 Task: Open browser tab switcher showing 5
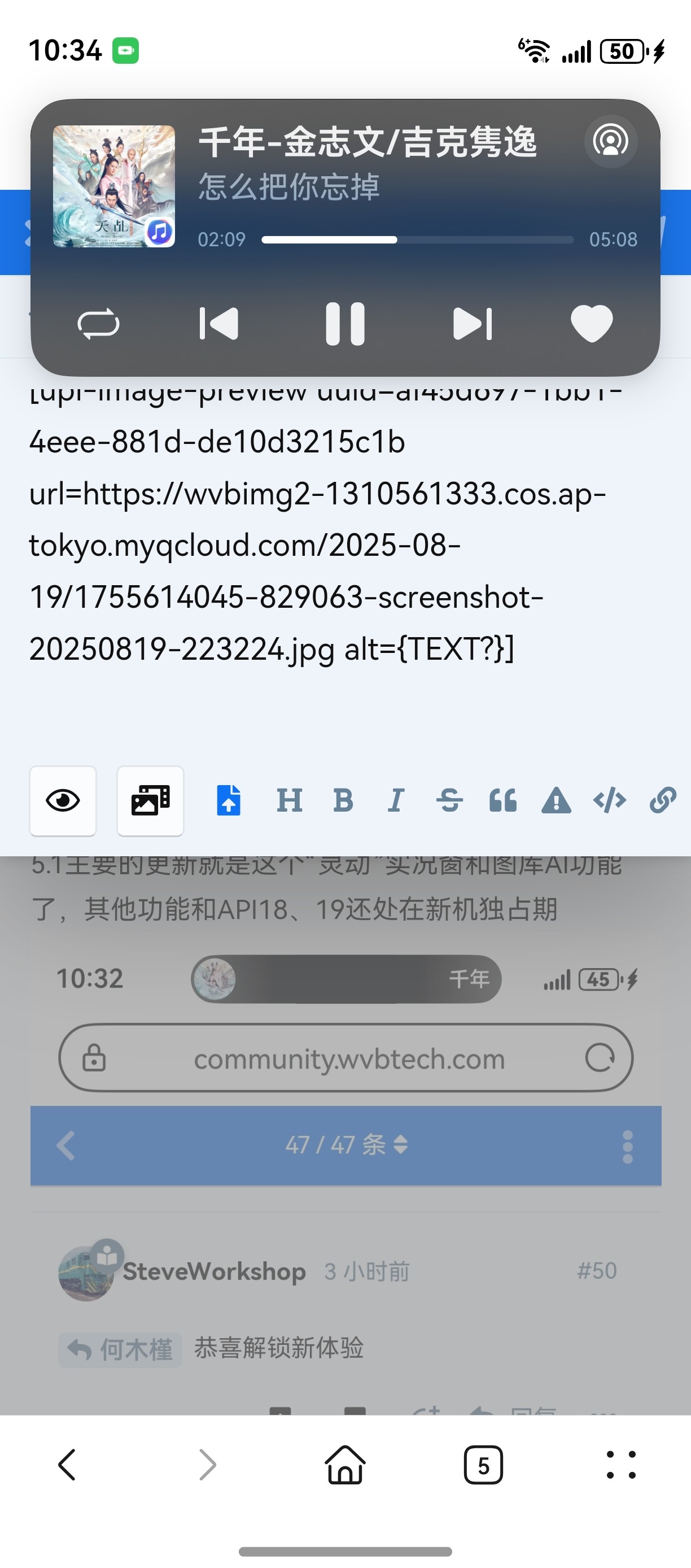click(483, 1465)
